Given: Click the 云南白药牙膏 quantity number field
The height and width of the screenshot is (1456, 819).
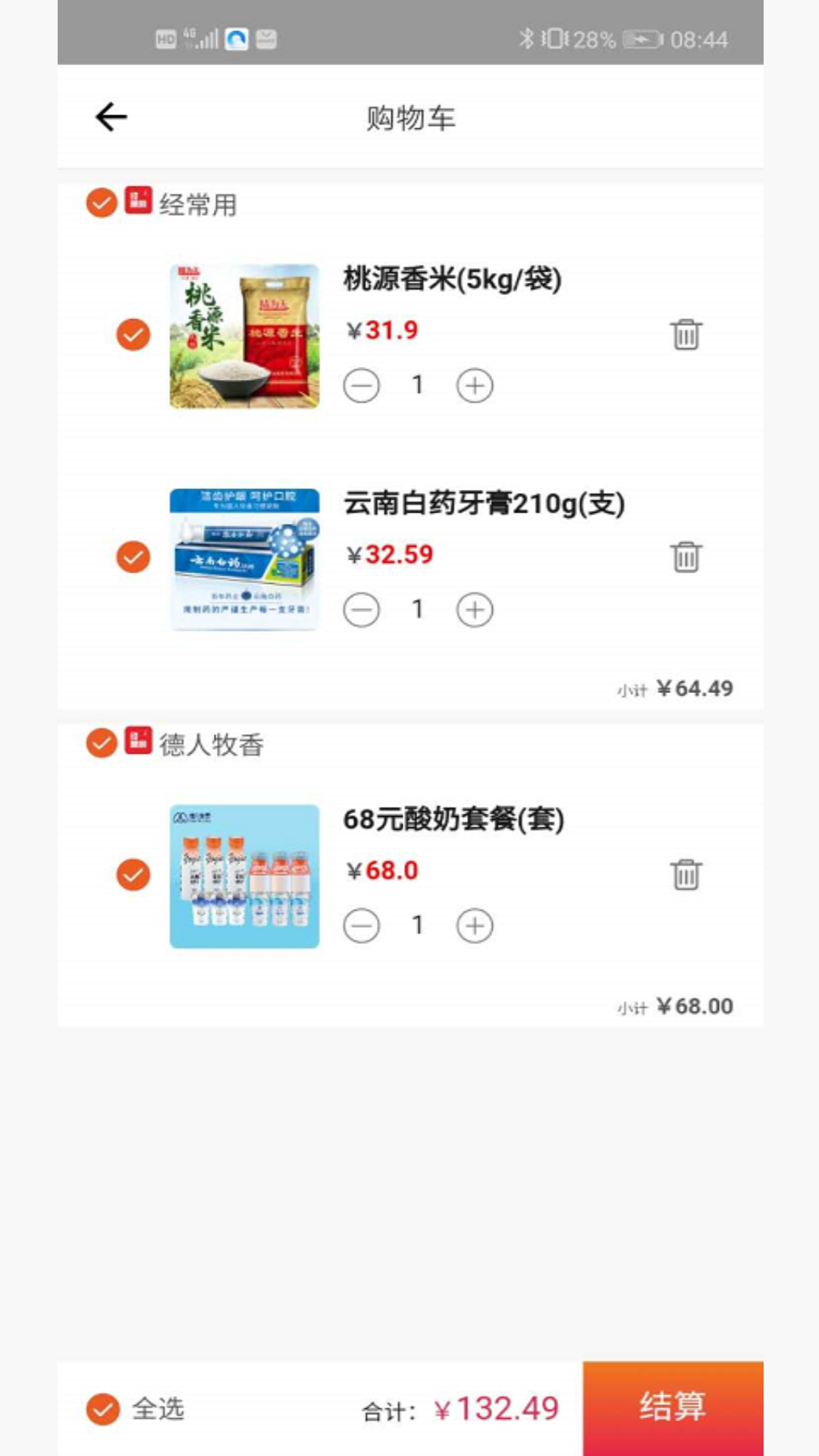Looking at the screenshot, I should coord(418,610).
